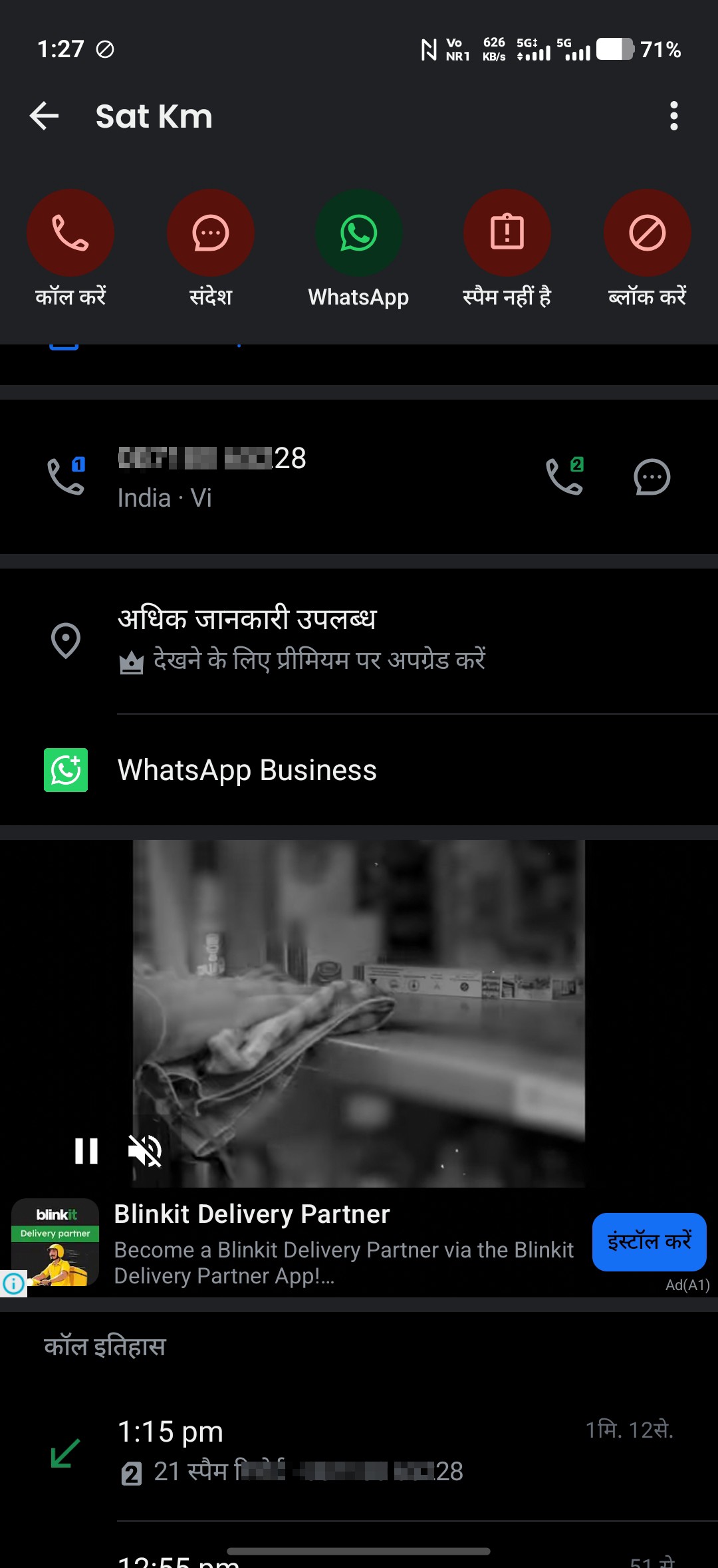Open अधिक जानकारी उपलब्ध premium upgrade row
Screen dimensions: 718x1568
click(359, 640)
